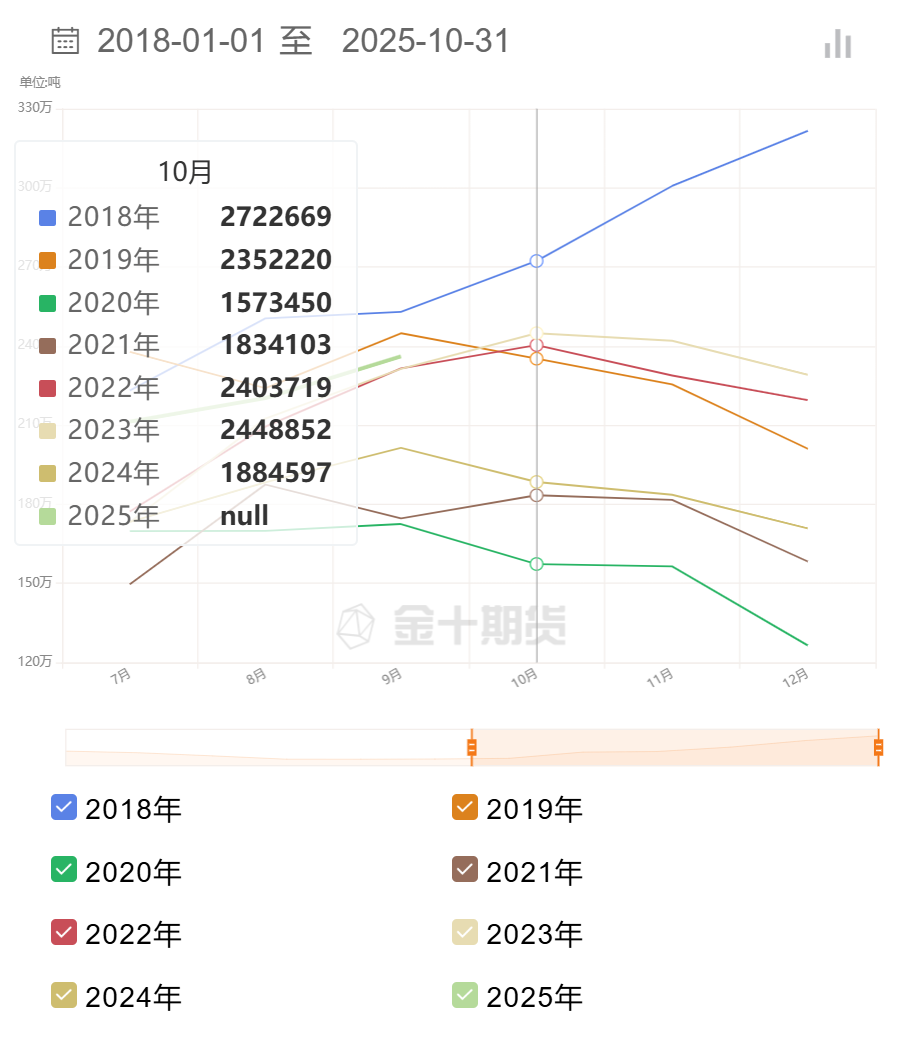Tap the left zoom range handle
The image size is (906, 1050).
coord(472,747)
